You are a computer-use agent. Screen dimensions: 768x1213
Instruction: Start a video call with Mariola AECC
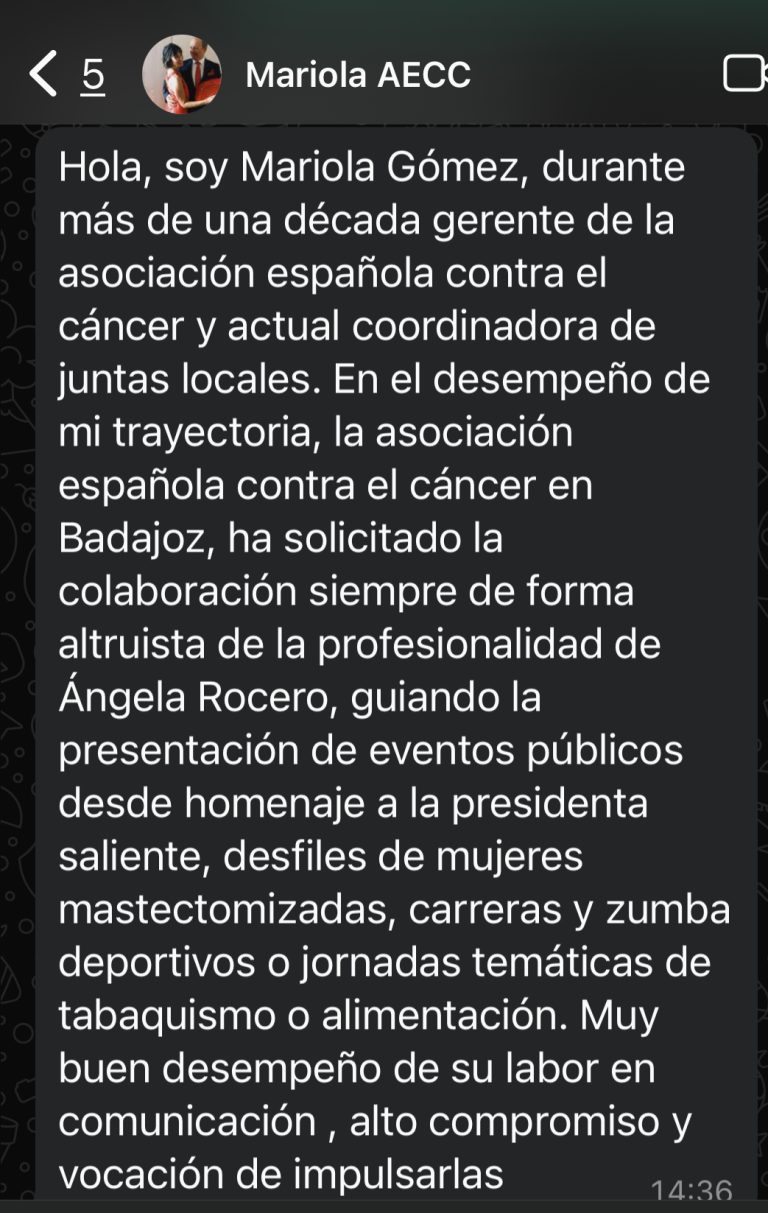[744, 75]
